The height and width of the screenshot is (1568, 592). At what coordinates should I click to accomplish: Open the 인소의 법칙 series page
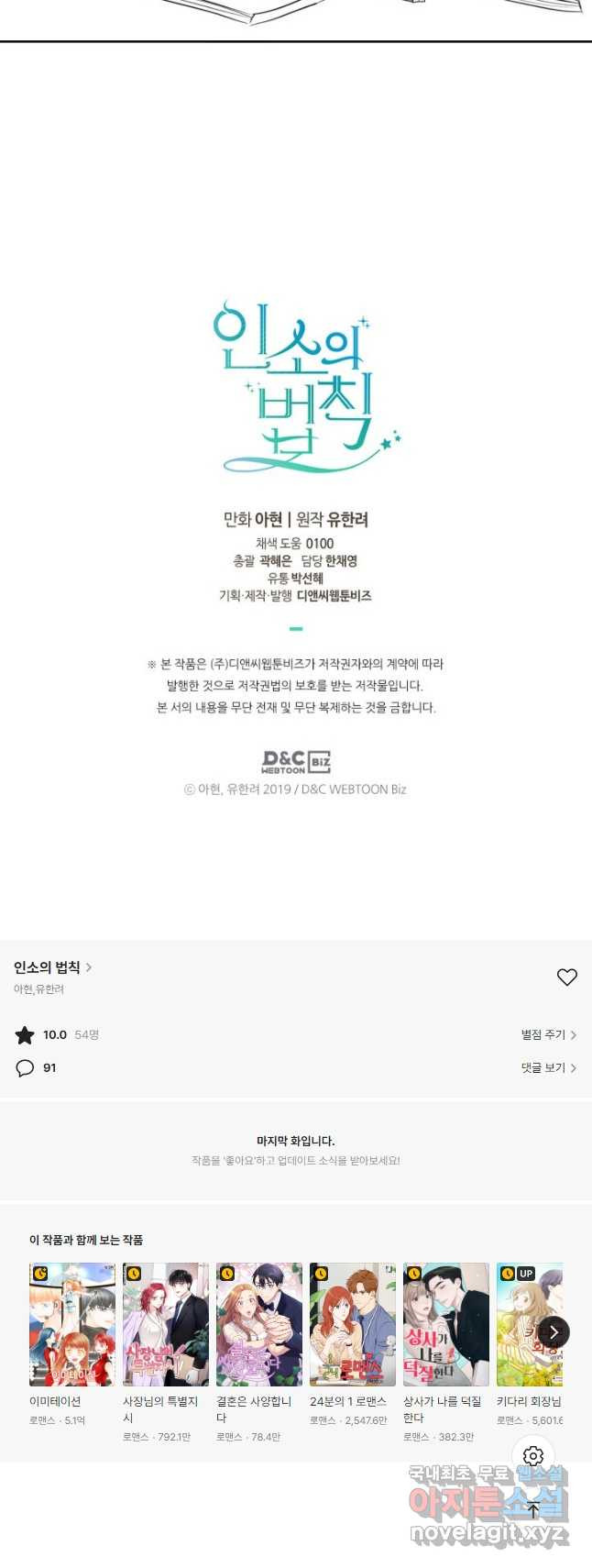click(52, 967)
